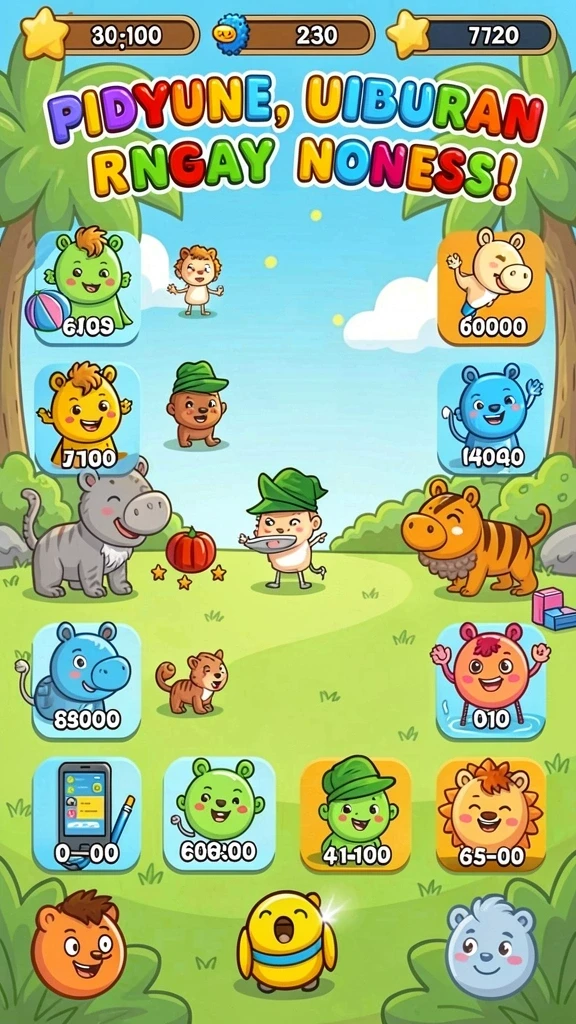Tap the blue bear card marked 14040
The image size is (576, 1024).
click(x=491, y=418)
